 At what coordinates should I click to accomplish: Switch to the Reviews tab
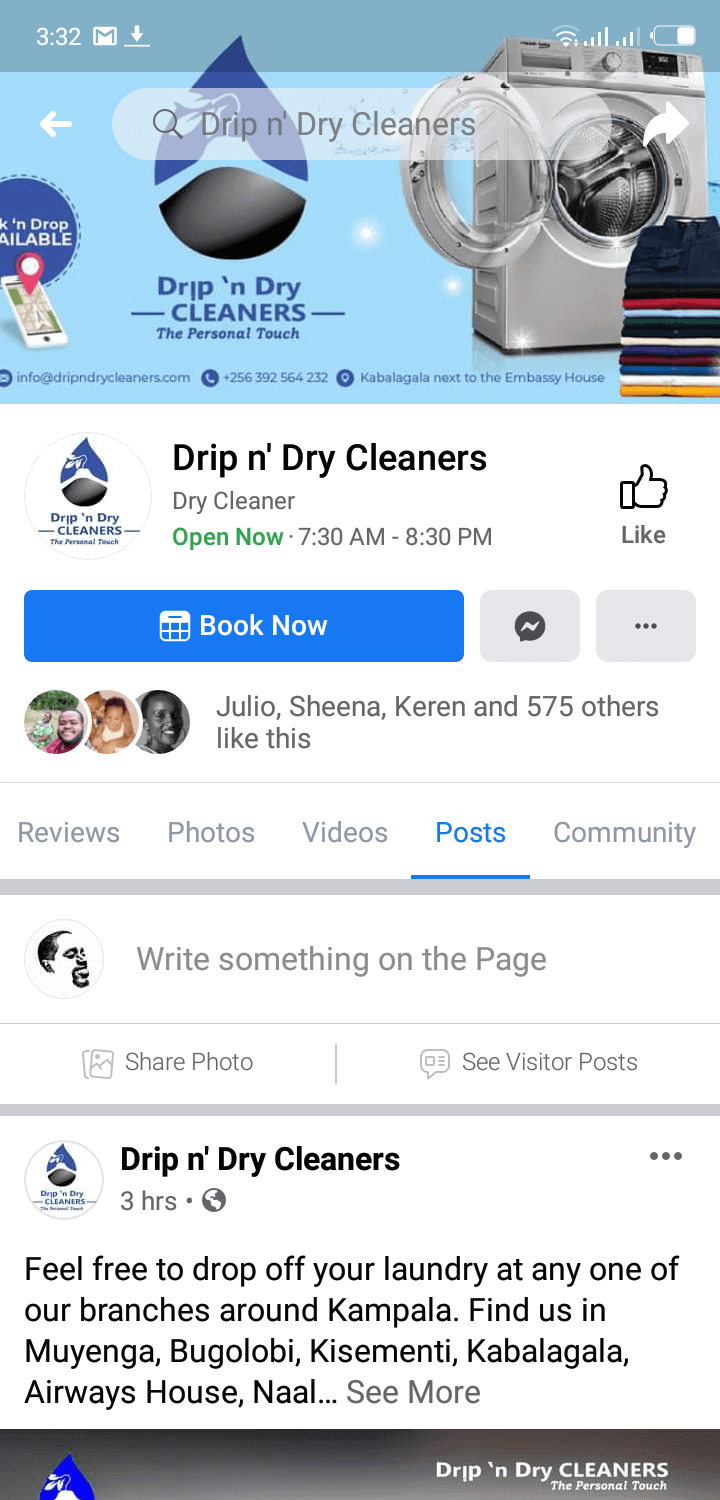tap(68, 833)
